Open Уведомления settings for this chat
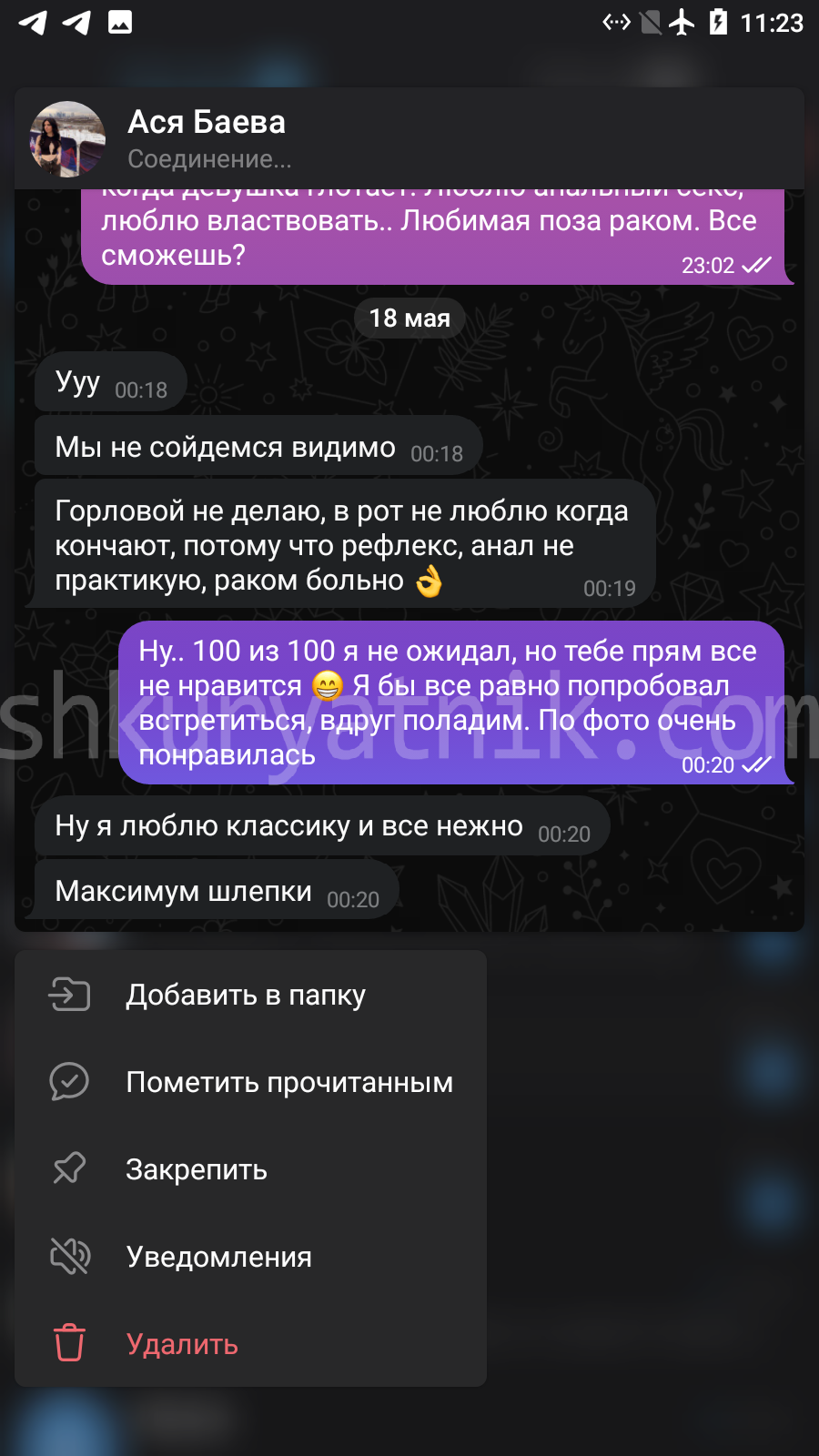Screen dimensions: 819x1456 [250, 1257]
